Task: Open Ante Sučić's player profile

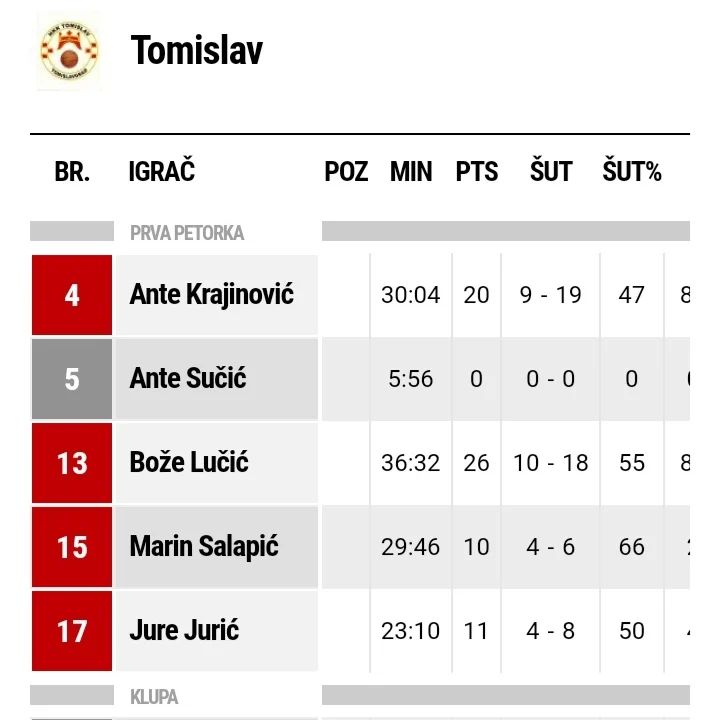Action: (188, 379)
